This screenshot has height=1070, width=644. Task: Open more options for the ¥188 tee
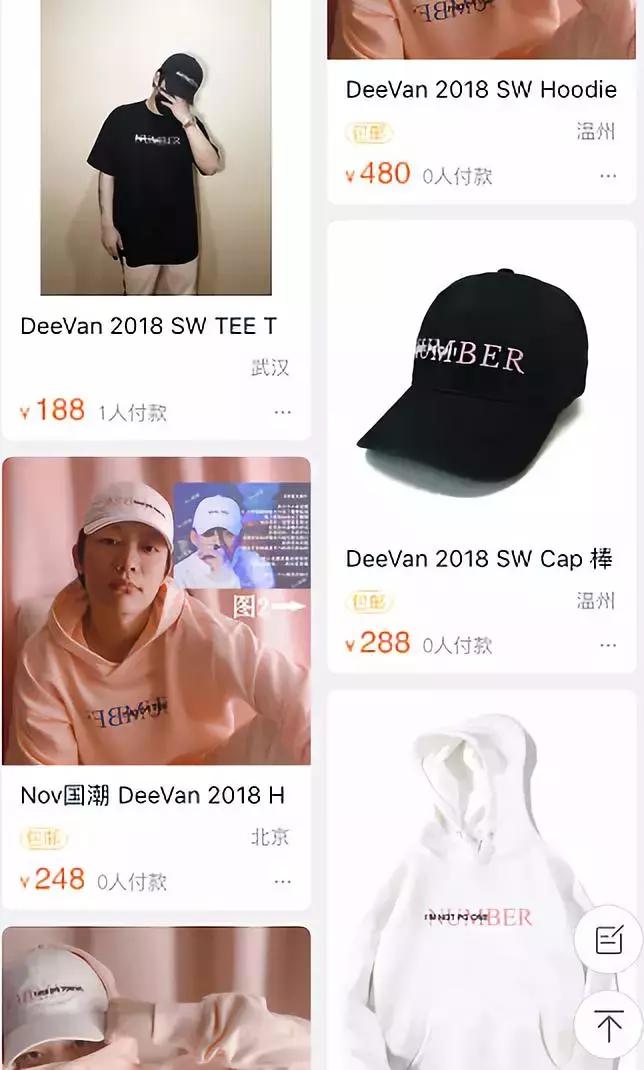(283, 412)
